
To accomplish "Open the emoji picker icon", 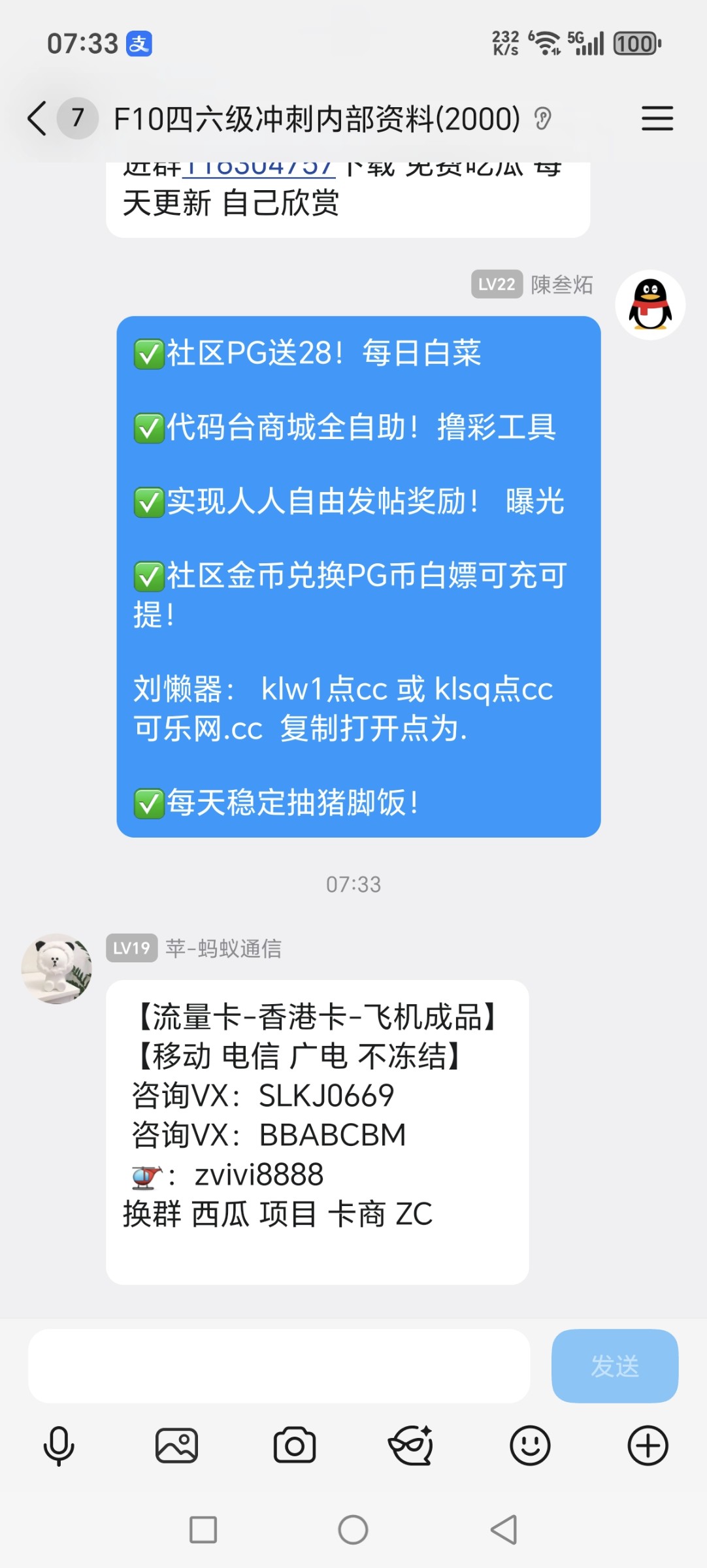I will coord(531,1445).
